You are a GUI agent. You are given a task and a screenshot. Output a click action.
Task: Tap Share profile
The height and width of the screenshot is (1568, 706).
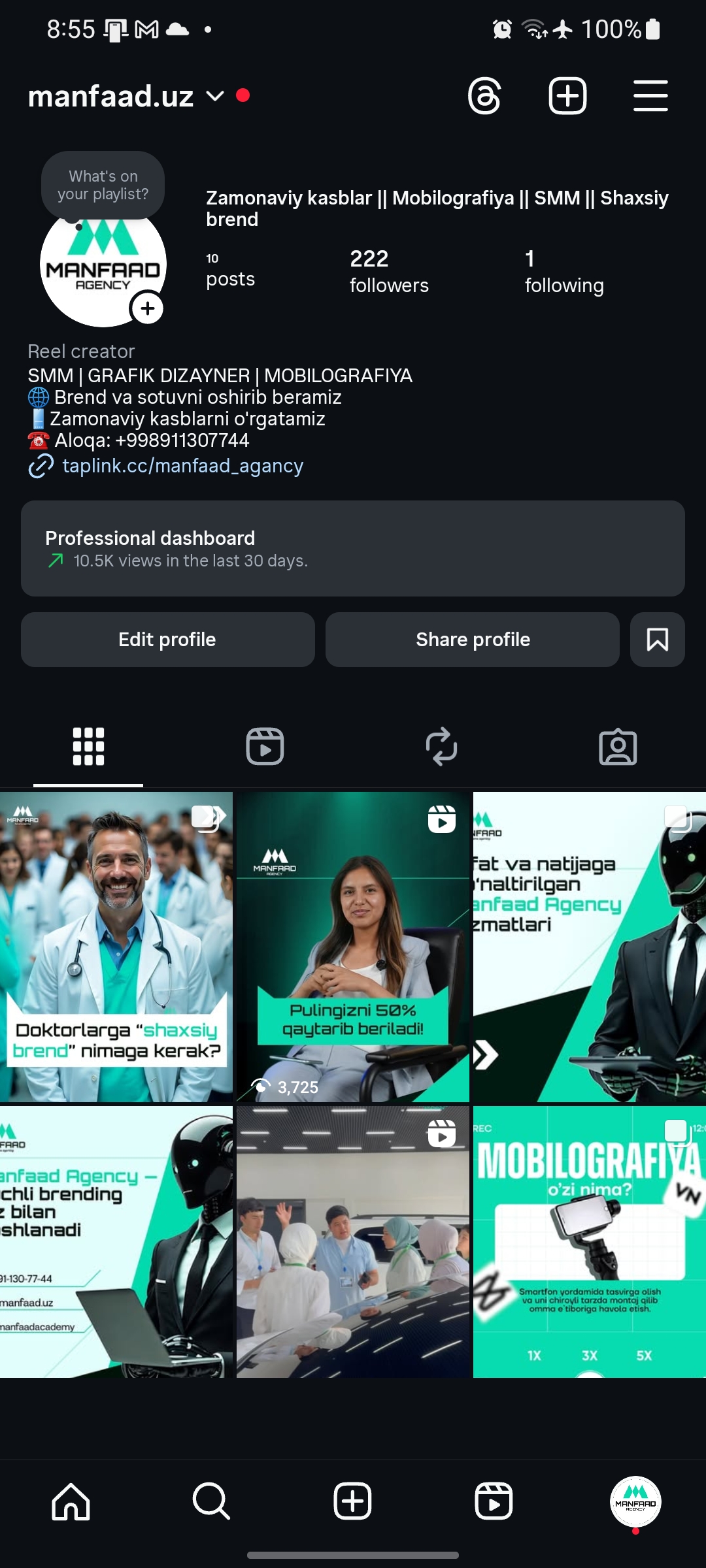click(x=473, y=640)
